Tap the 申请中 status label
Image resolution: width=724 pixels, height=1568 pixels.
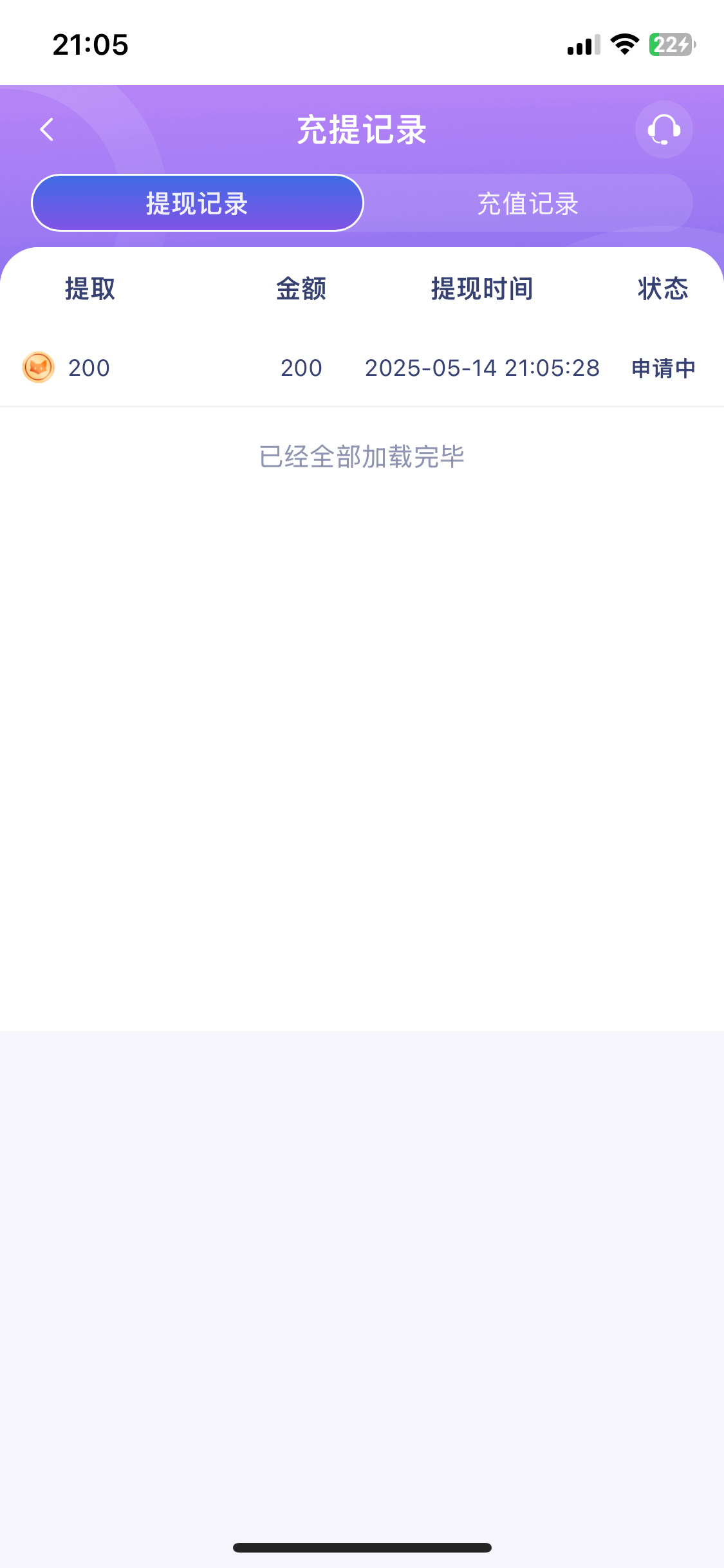click(662, 368)
